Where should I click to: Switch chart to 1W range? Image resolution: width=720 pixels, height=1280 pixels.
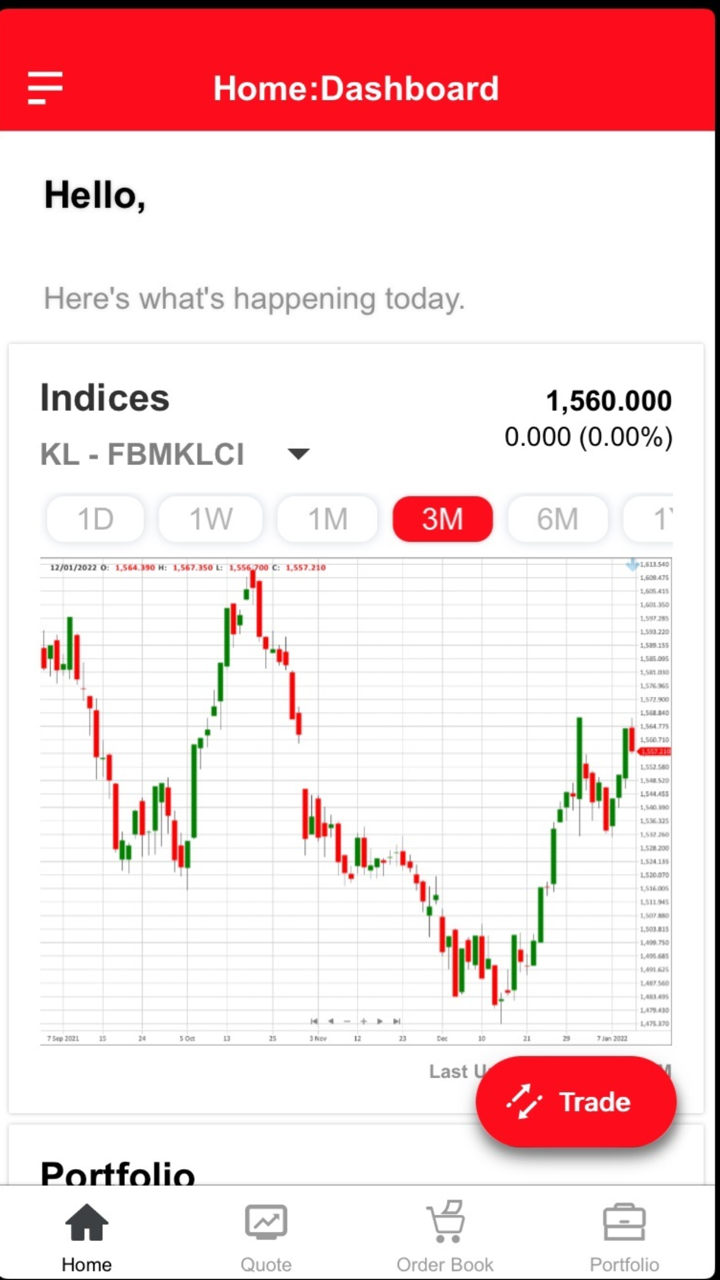click(x=211, y=519)
